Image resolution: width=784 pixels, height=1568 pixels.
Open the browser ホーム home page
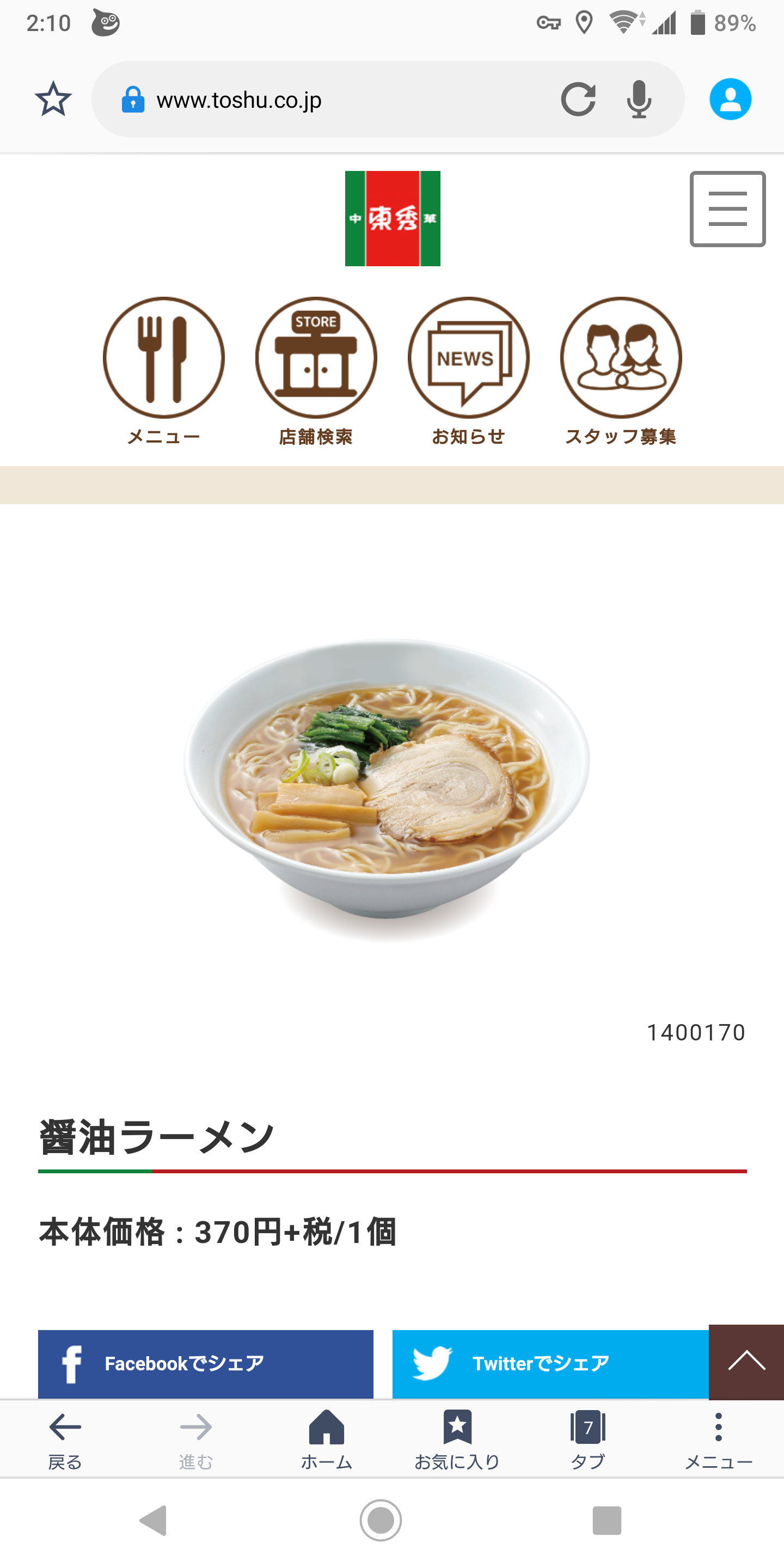click(326, 1440)
